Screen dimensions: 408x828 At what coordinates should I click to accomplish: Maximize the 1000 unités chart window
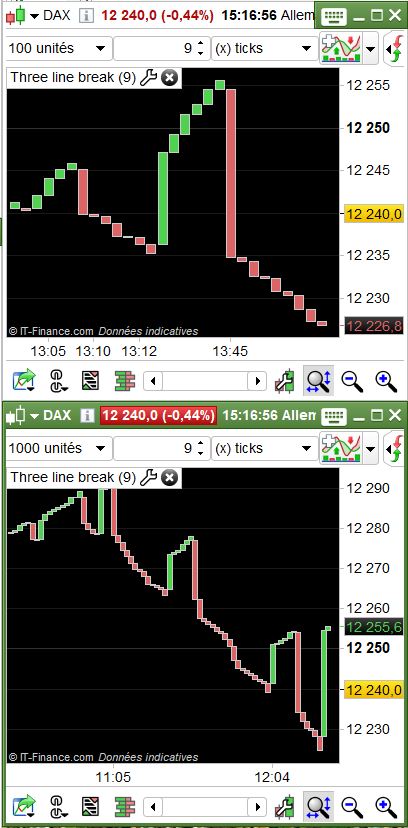377,415
